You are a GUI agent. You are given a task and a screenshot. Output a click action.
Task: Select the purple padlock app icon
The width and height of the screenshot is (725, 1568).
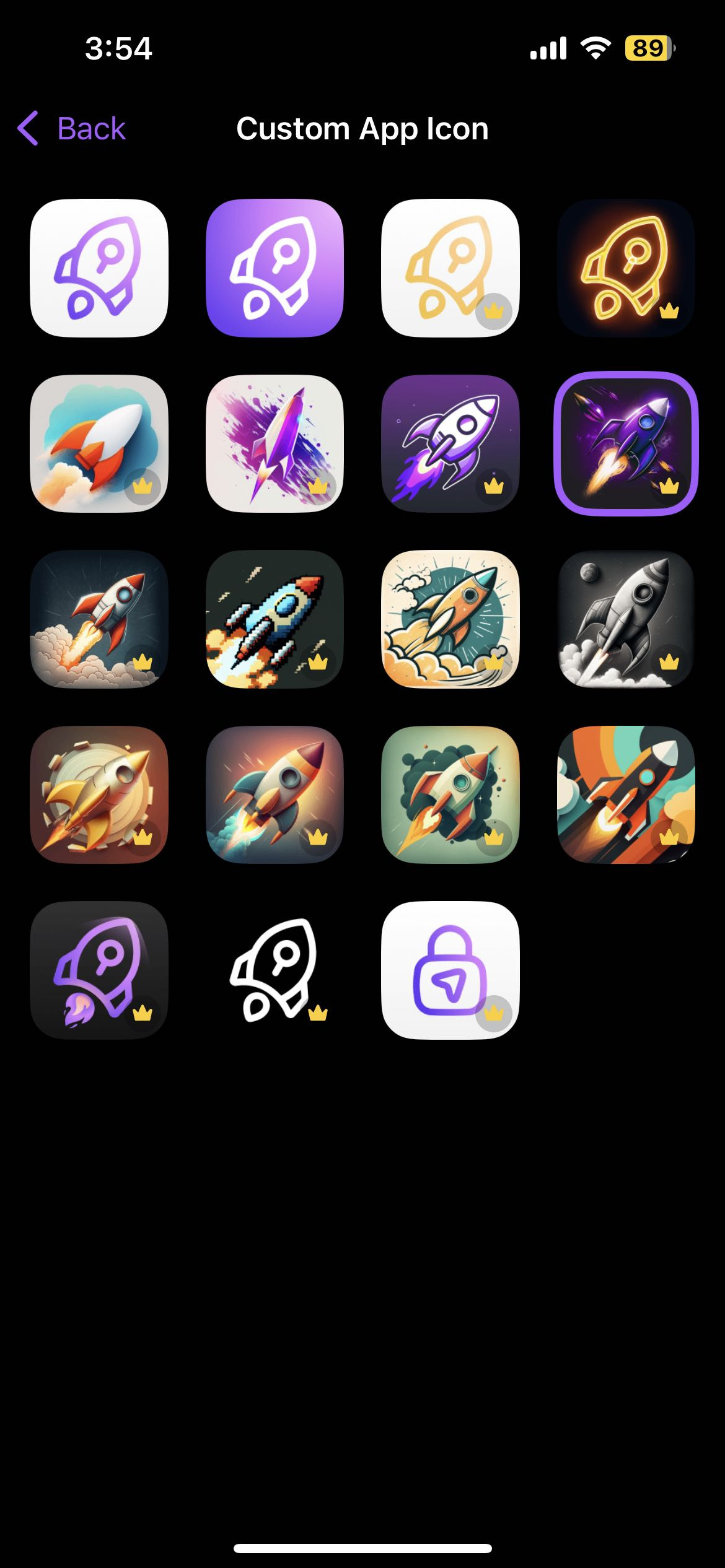[450, 970]
